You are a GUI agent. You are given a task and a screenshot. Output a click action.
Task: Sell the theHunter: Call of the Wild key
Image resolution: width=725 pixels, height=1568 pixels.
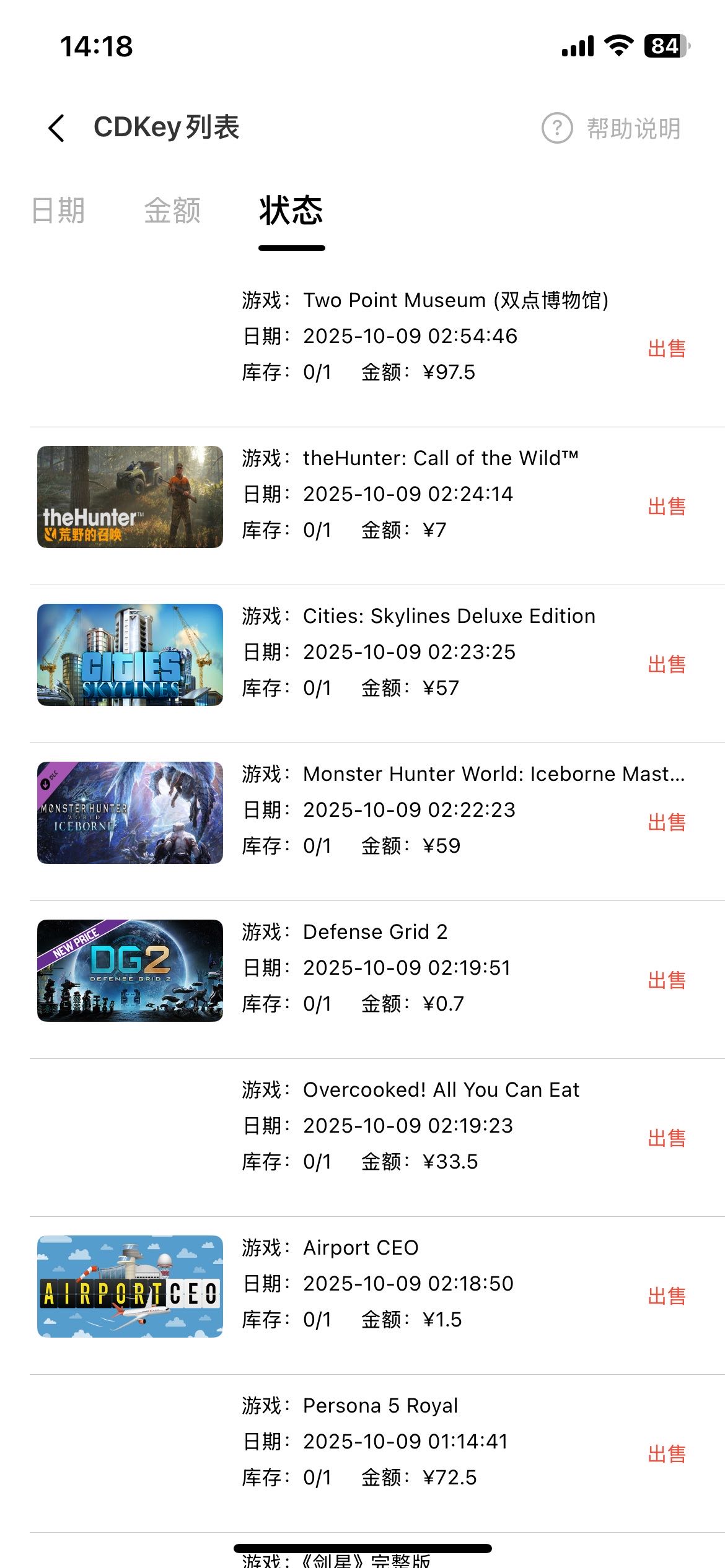pos(667,507)
